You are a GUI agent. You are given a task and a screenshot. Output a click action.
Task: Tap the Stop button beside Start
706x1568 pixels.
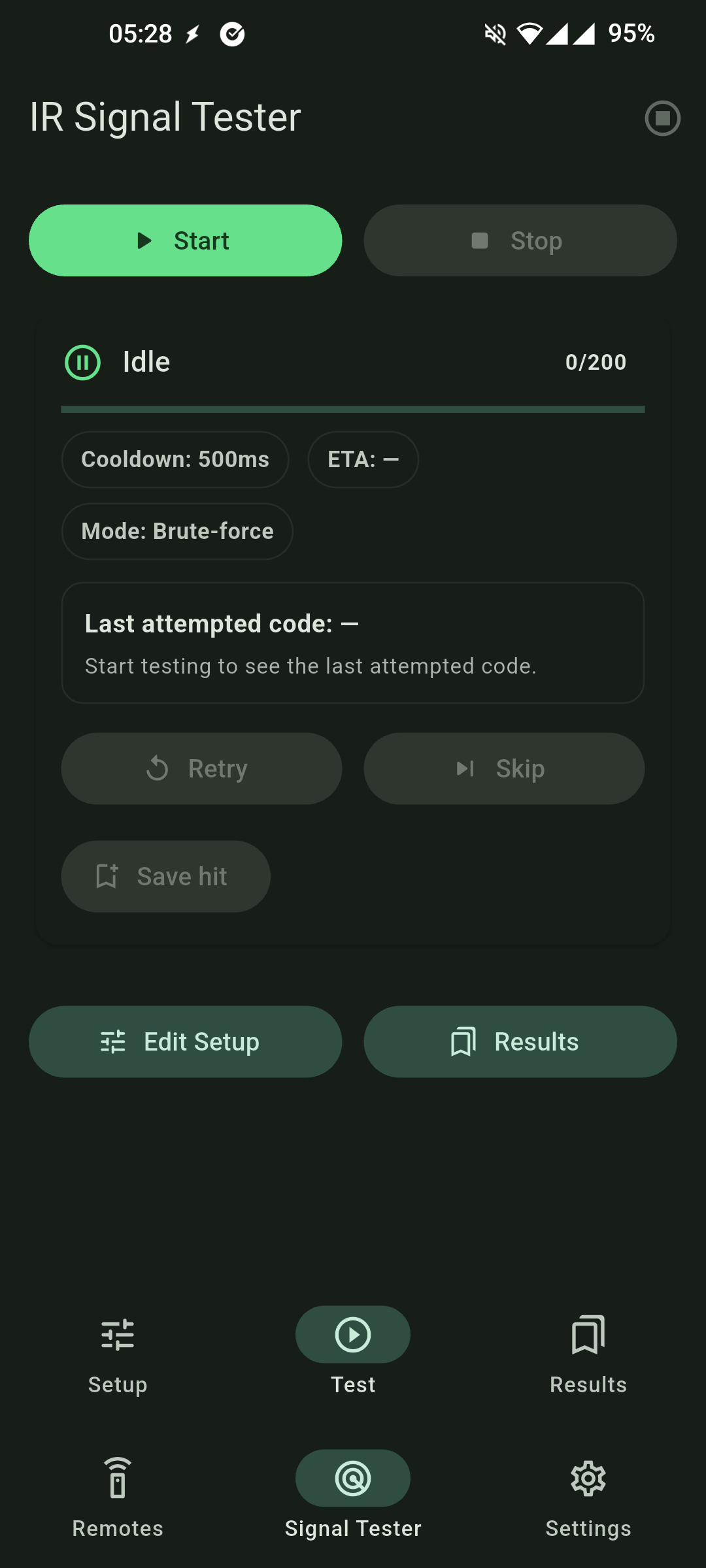point(520,240)
